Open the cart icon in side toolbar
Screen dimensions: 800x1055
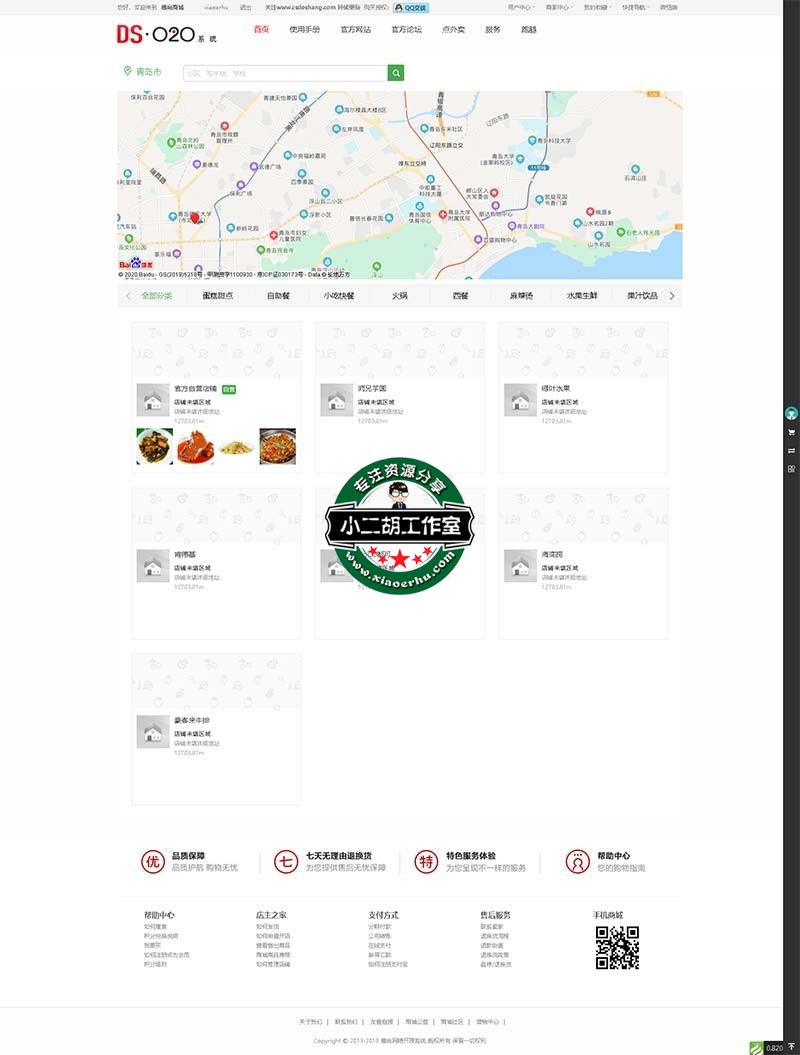(791, 432)
